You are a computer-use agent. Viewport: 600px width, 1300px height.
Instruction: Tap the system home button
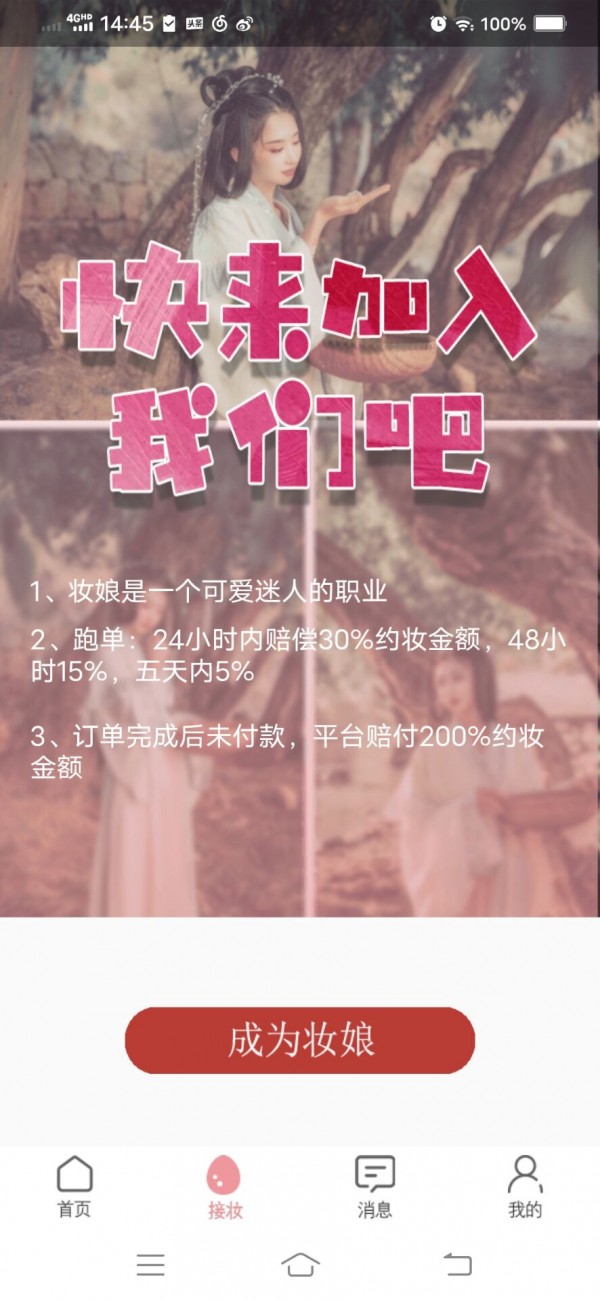pos(300,1264)
